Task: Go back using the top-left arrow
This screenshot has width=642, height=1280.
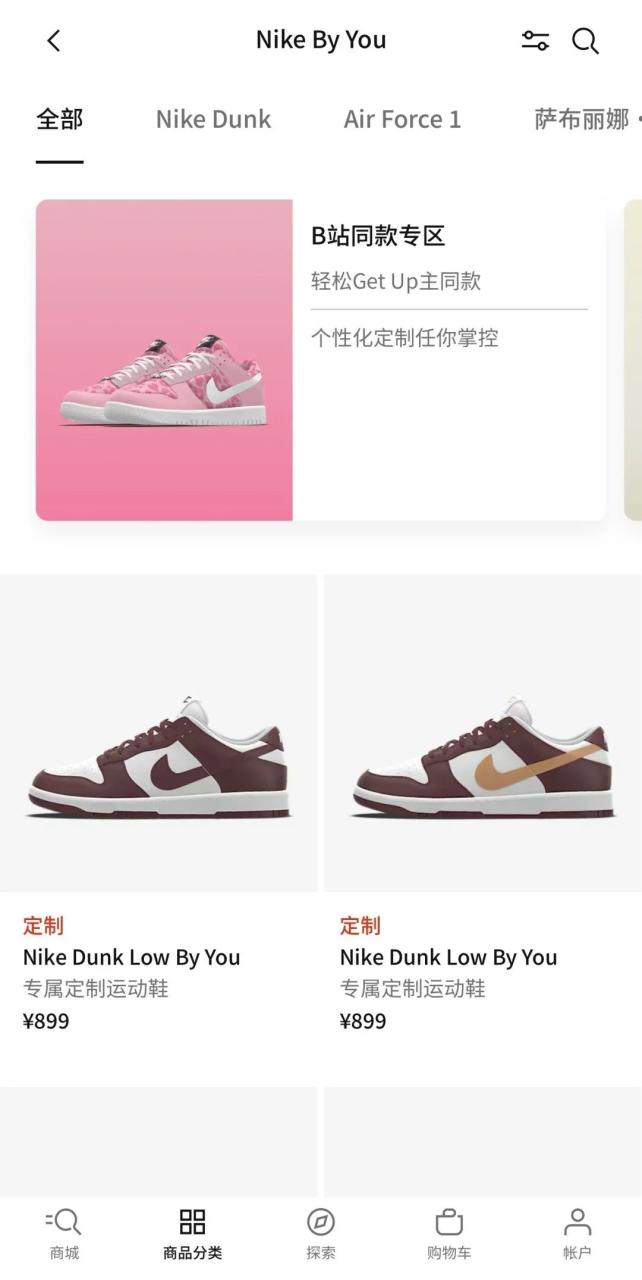Action: click(54, 40)
